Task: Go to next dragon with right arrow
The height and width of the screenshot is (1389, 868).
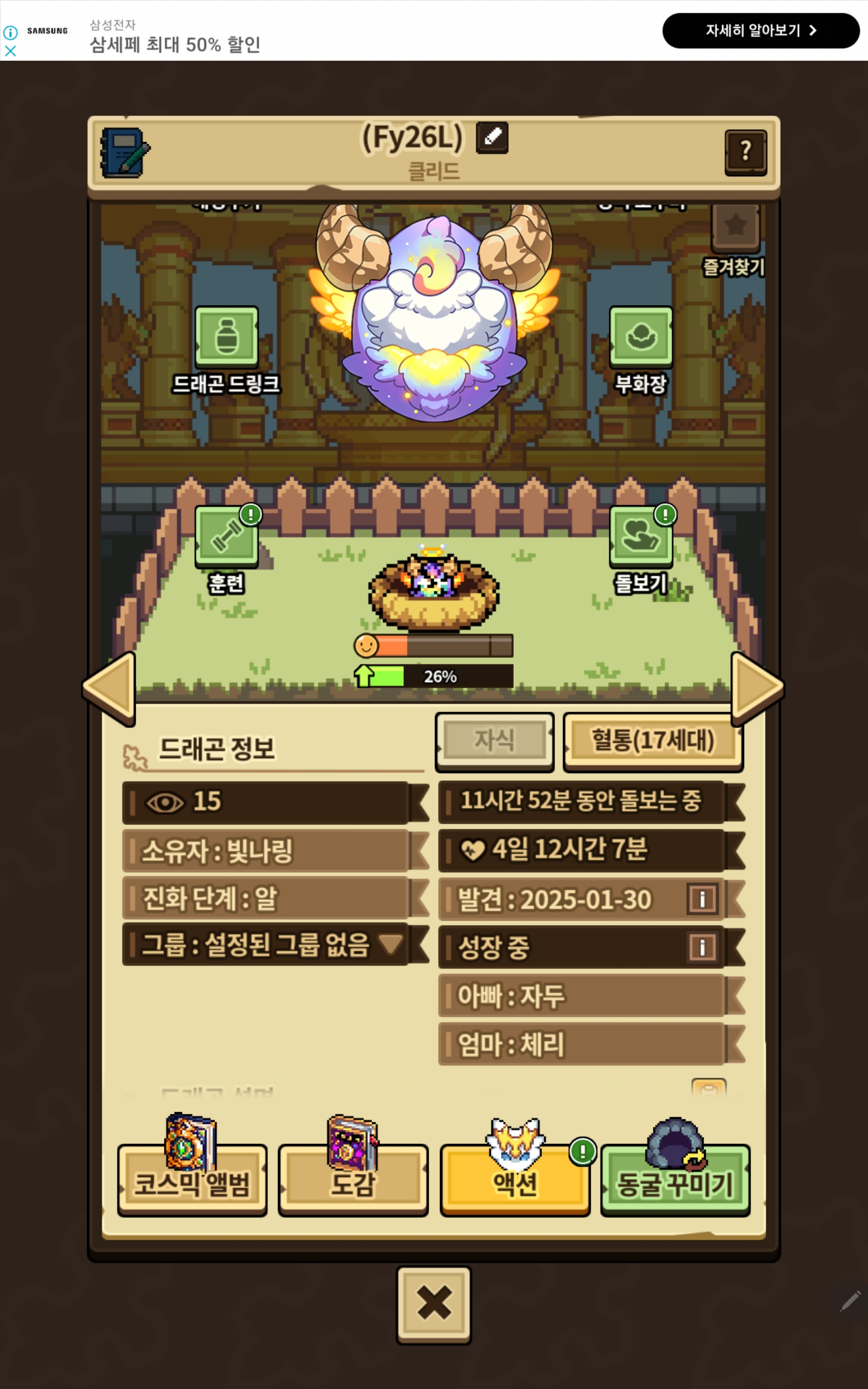Action: [x=757, y=687]
